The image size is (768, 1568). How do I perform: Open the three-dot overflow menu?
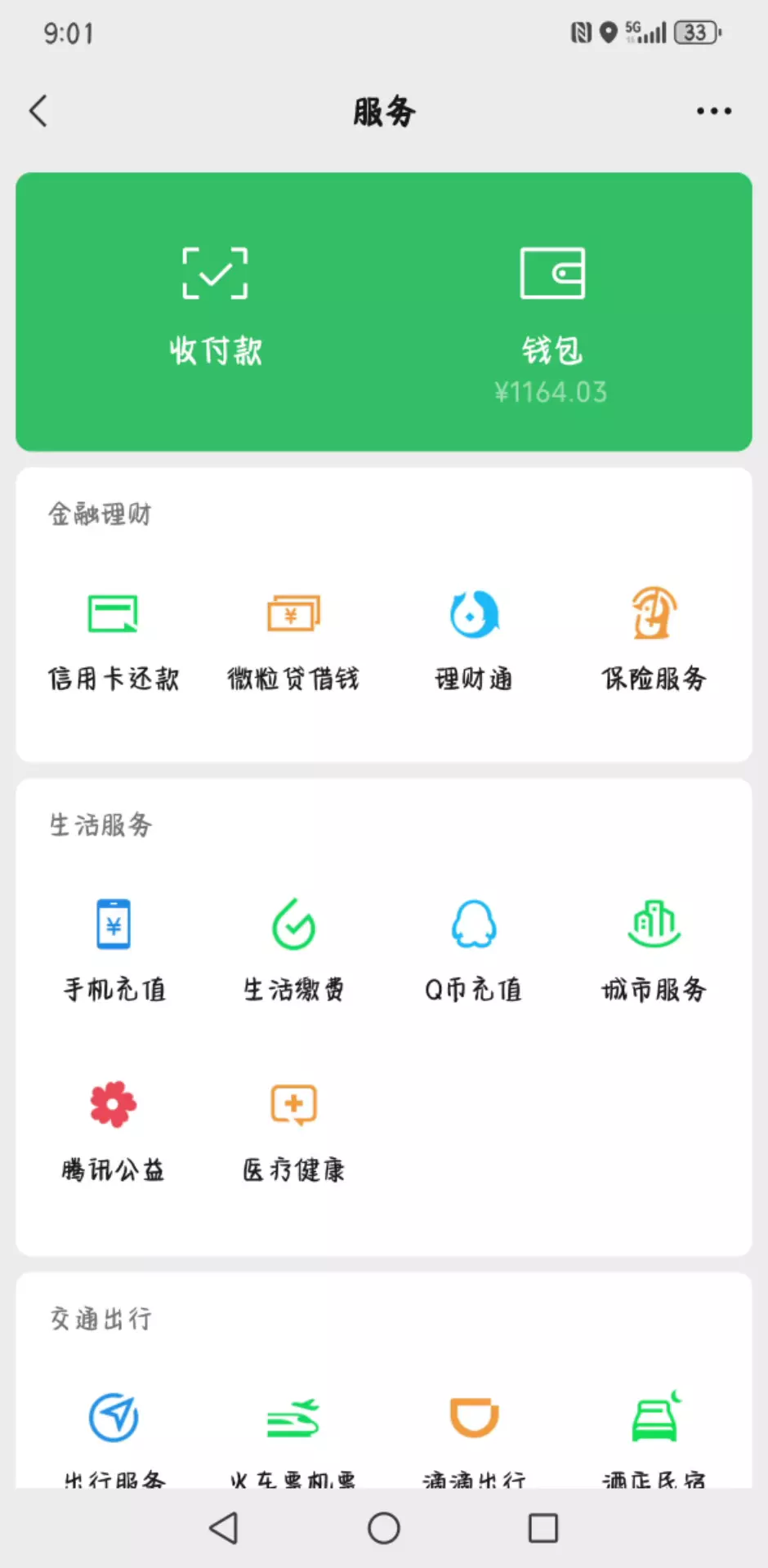(x=713, y=111)
